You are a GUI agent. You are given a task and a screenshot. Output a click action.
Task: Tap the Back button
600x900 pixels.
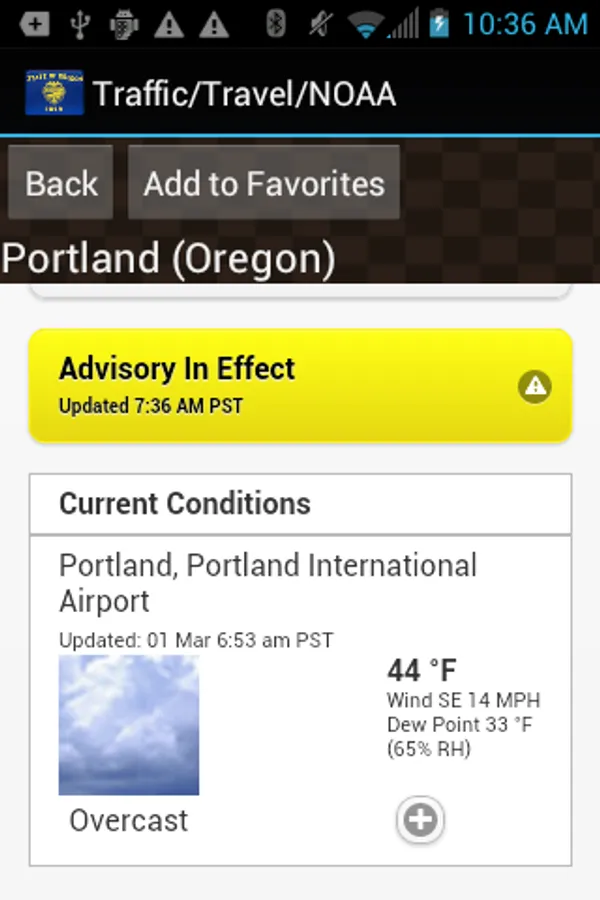[x=61, y=183]
